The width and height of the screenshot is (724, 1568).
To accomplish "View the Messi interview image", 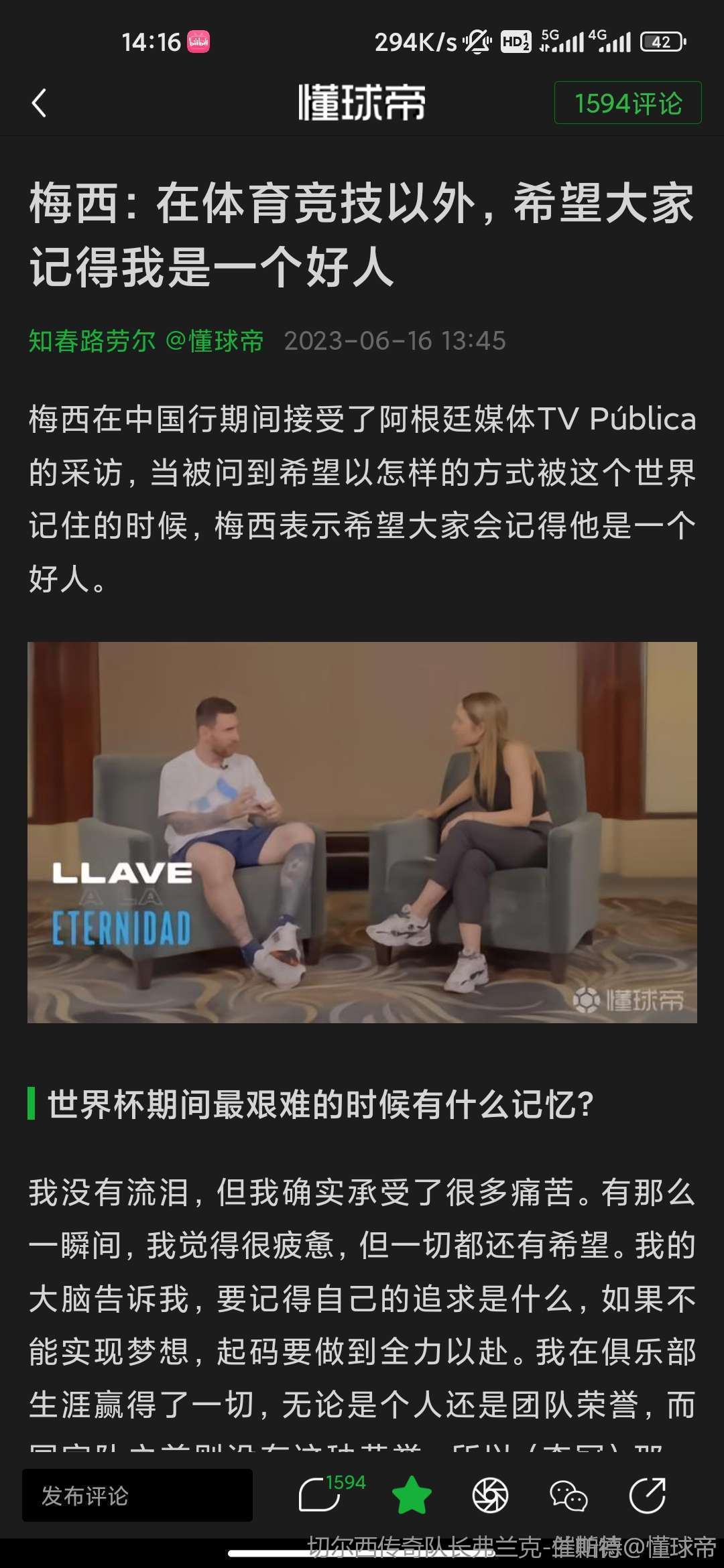I will [x=362, y=832].
